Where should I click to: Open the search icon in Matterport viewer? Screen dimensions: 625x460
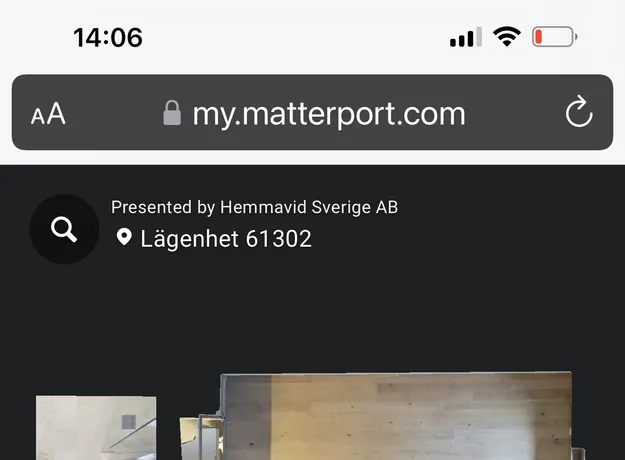pyautogui.click(x=64, y=229)
